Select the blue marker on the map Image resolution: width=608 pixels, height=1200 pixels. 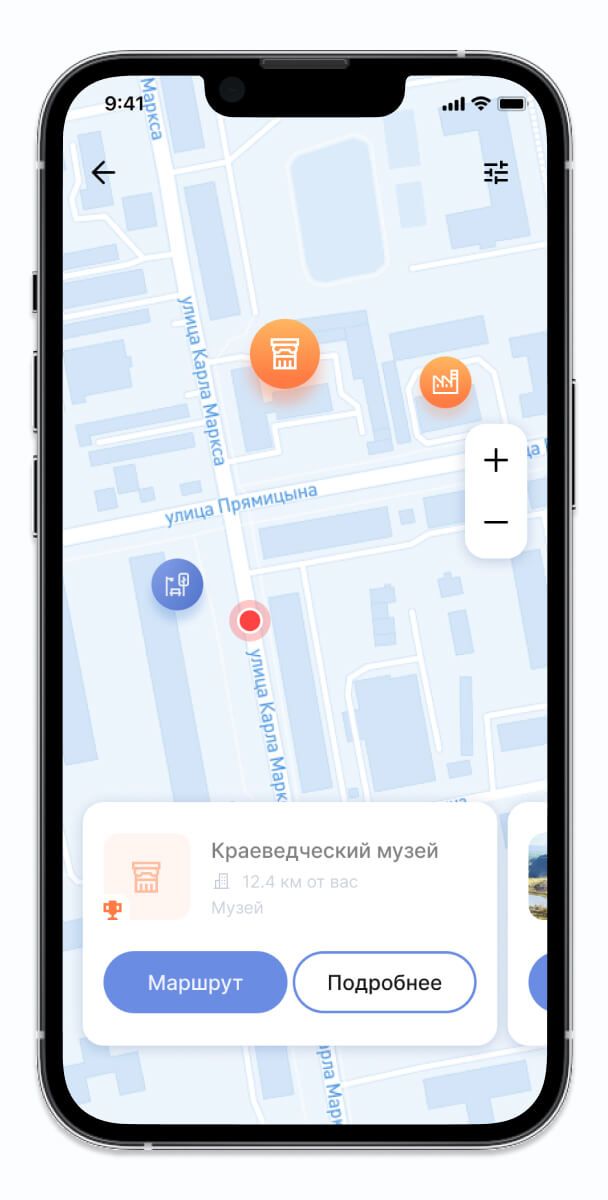point(177,585)
